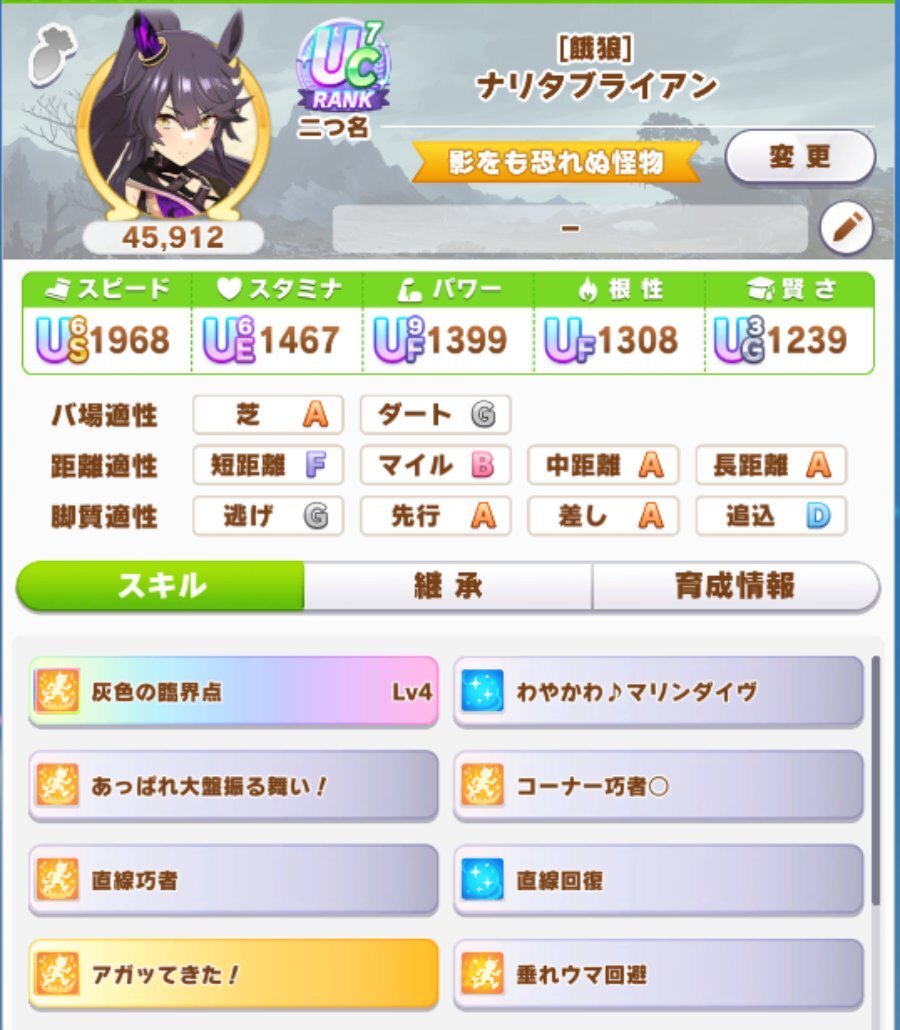Open skill アガッてきた!

click(x=233, y=973)
